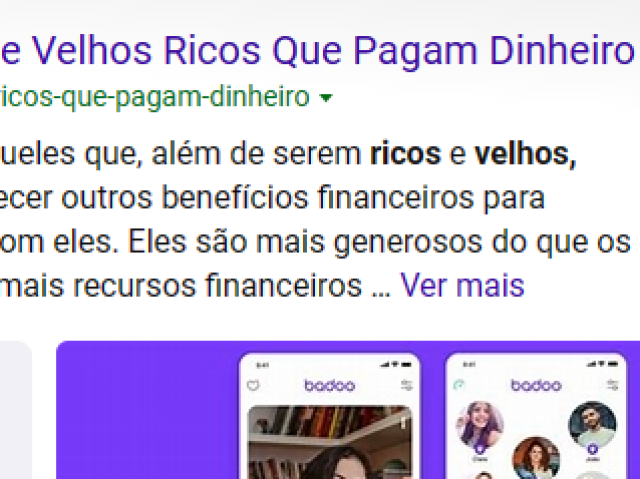Open the 'Velhos Ricos Que Pagam Dinheiro' result title
This screenshot has width=640, height=479.
318,48
